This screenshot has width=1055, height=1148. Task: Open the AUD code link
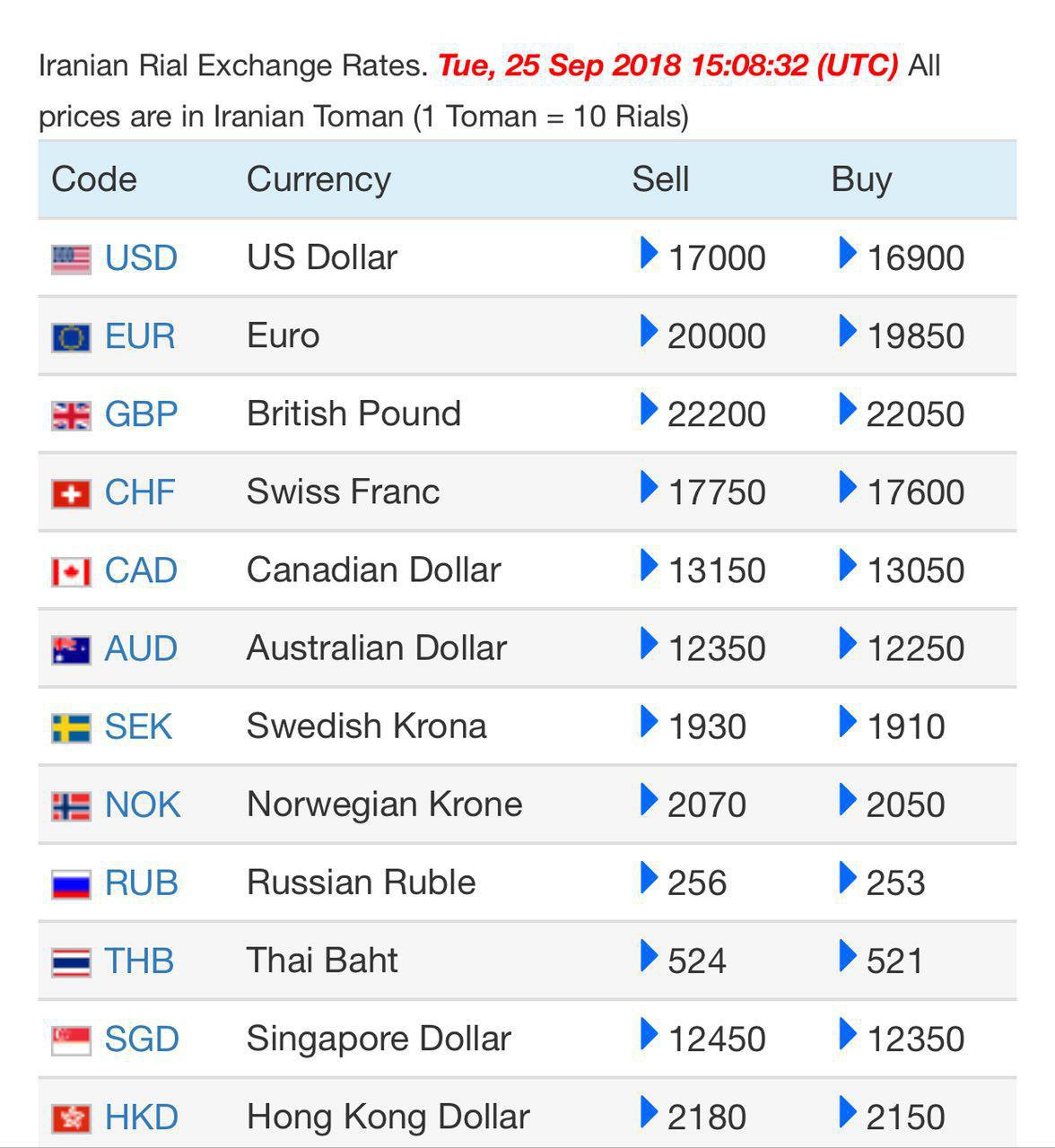point(141,648)
